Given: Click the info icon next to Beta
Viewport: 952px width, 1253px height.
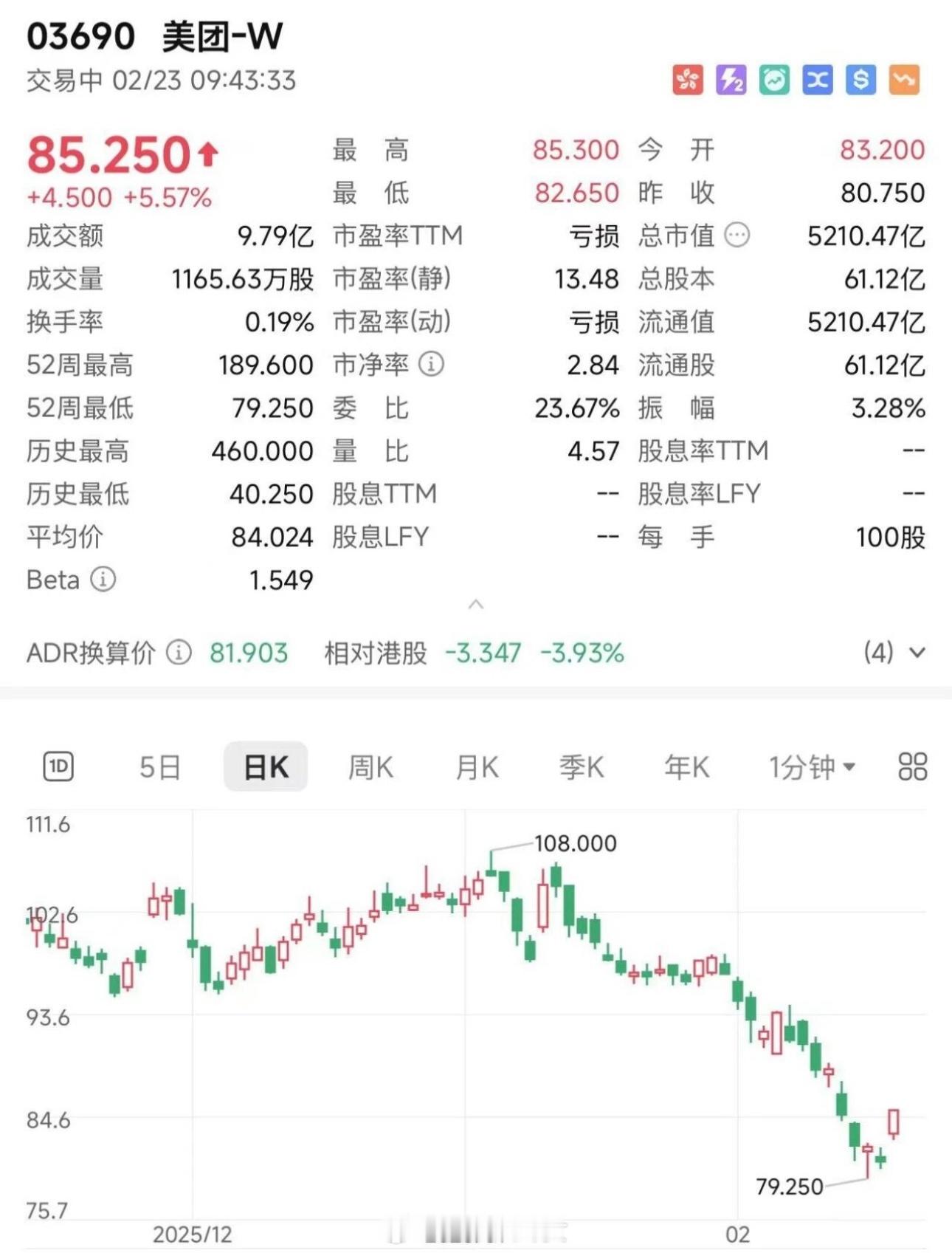Looking at the screenshot, I should point(103,580).
